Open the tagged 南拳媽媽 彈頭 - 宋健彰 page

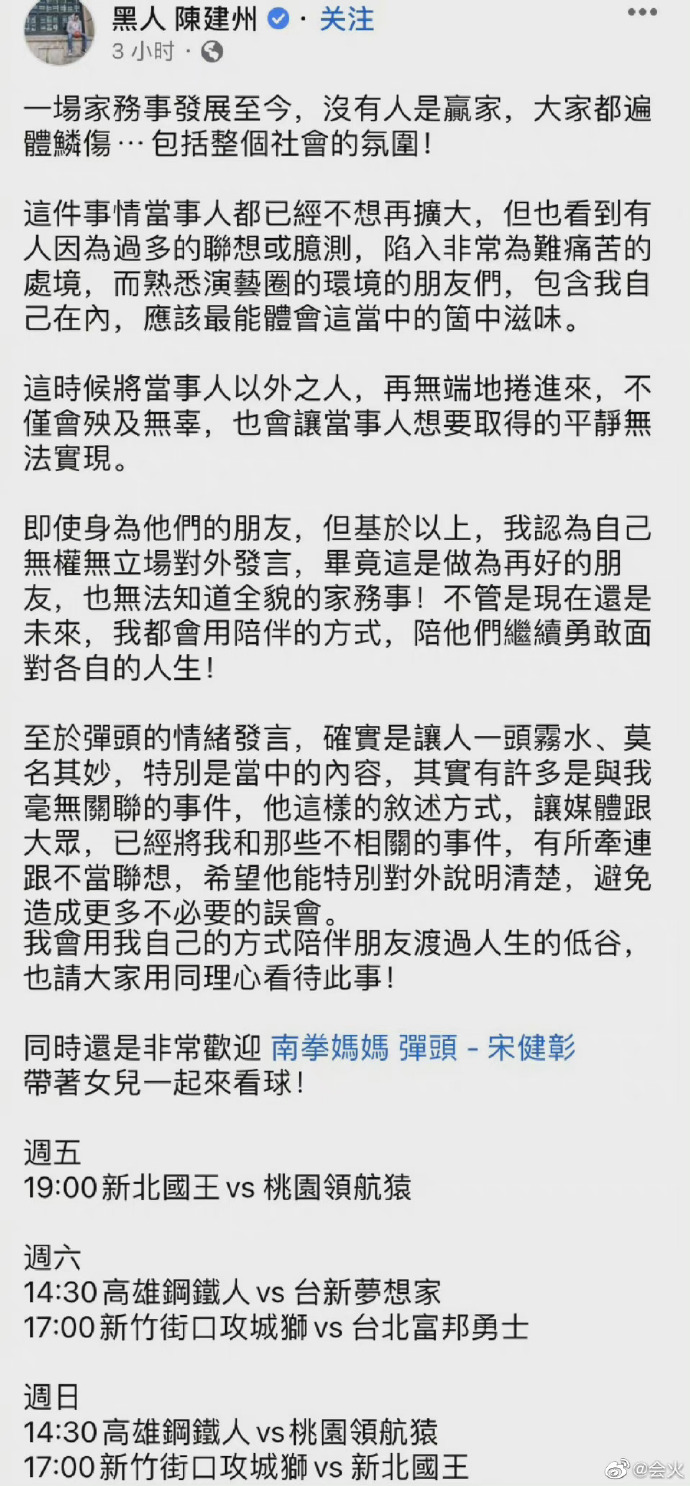tap(423, 1047)
